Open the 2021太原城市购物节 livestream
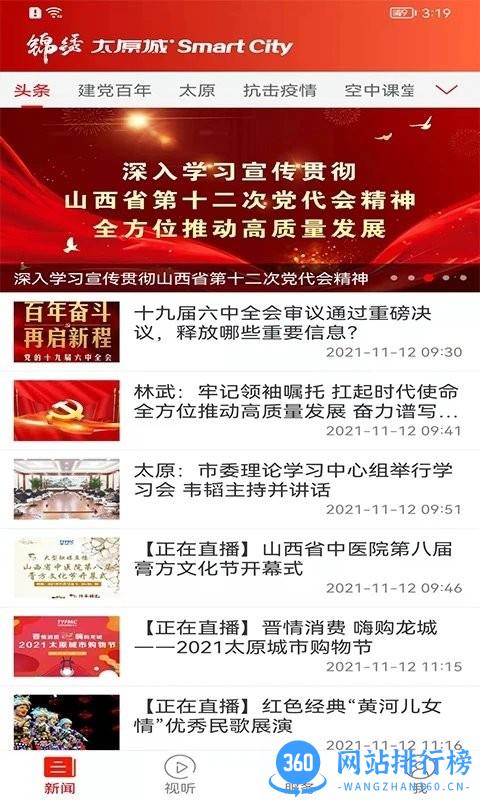 coord(240,646)
